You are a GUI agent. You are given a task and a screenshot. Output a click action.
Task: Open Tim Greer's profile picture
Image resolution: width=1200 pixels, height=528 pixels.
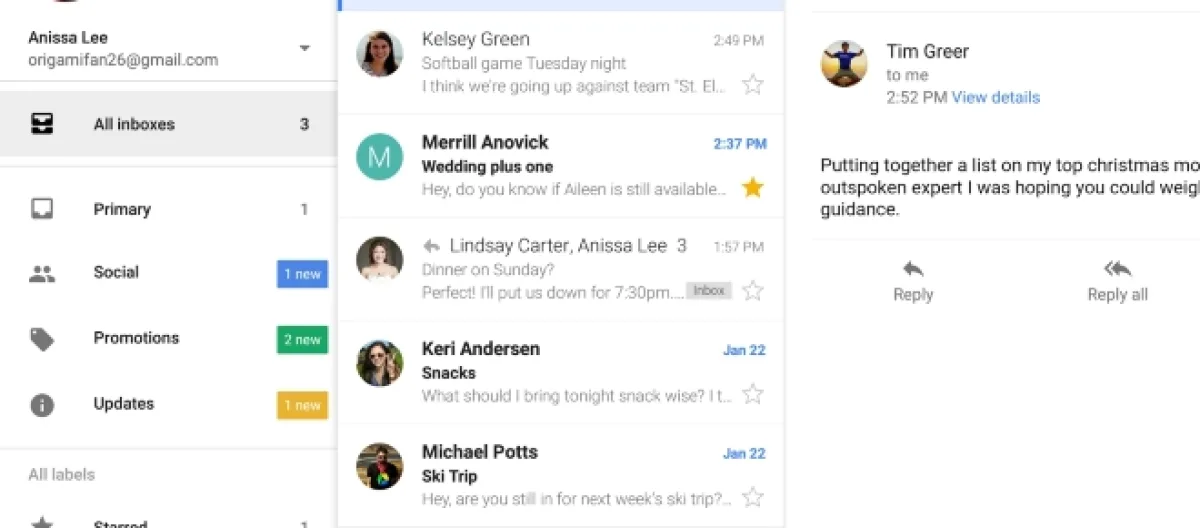(844, 63)
